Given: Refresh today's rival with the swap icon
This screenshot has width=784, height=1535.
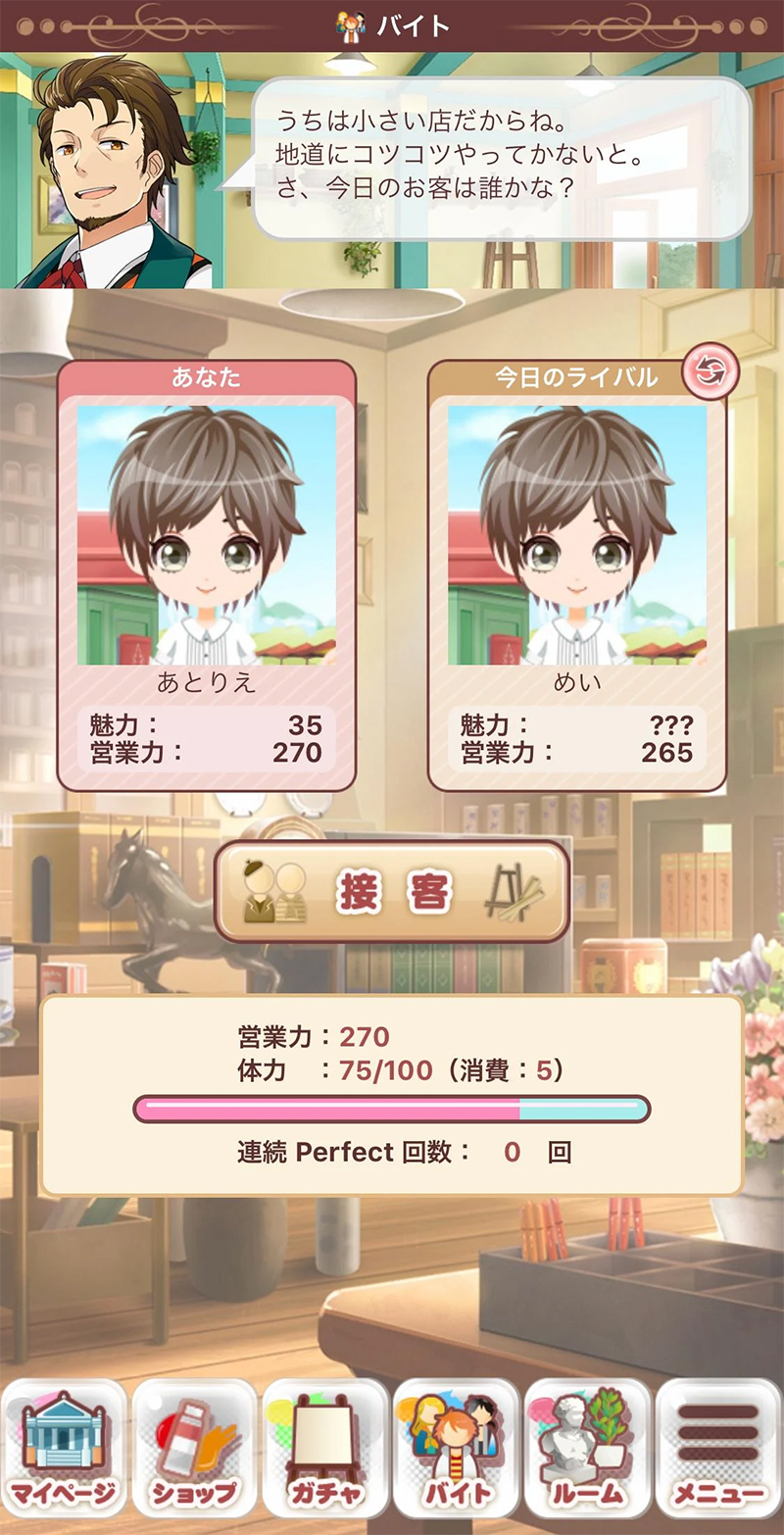Looking at the screenshot, I should point(710,371).
